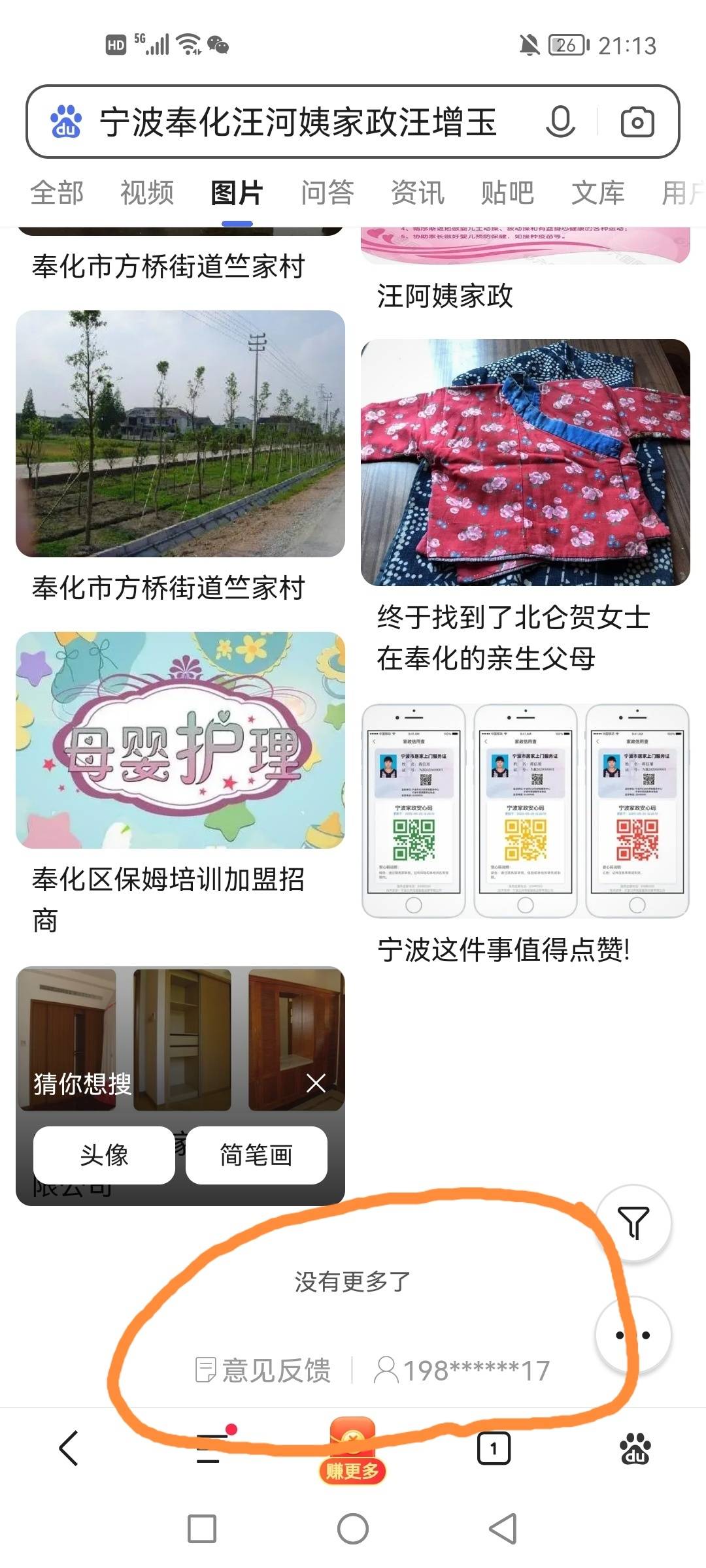The height and width of the screenshot is (1568, 706).
Task: Open the 母婴护理 image result
Action: pos(180,740)
